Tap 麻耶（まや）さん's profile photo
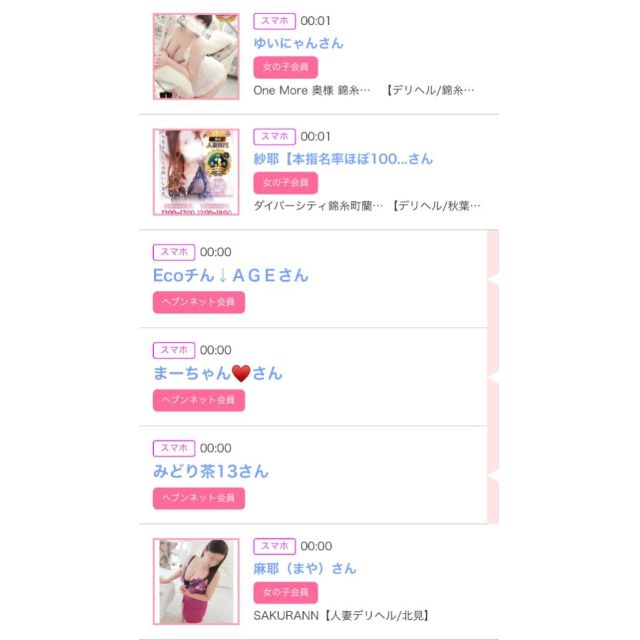This screenshot has width=640, height=640. point(196,581)
